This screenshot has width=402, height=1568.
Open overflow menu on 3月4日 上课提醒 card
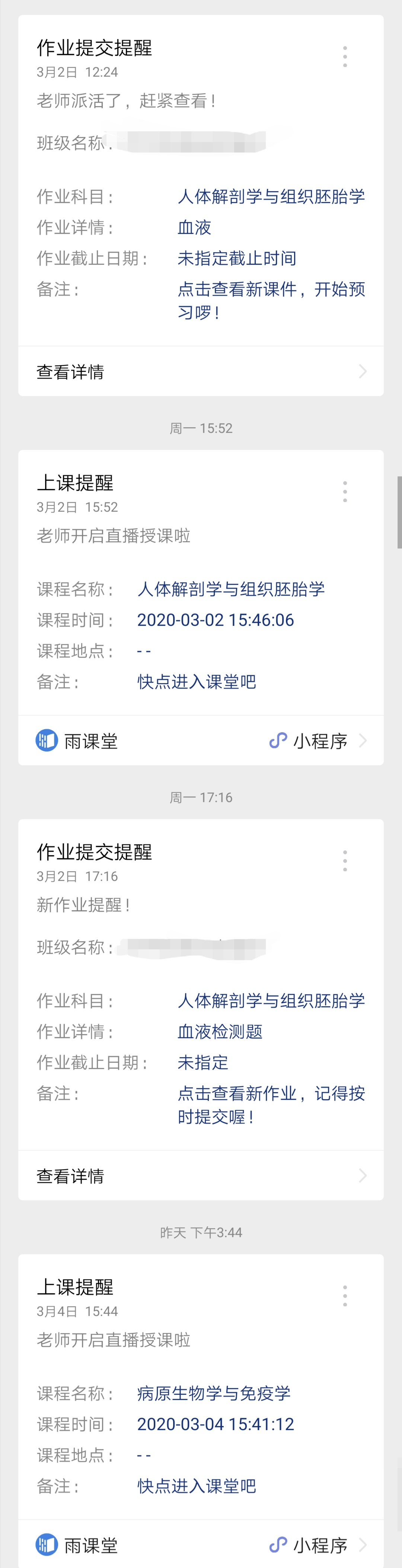(x=345, y=1295)
